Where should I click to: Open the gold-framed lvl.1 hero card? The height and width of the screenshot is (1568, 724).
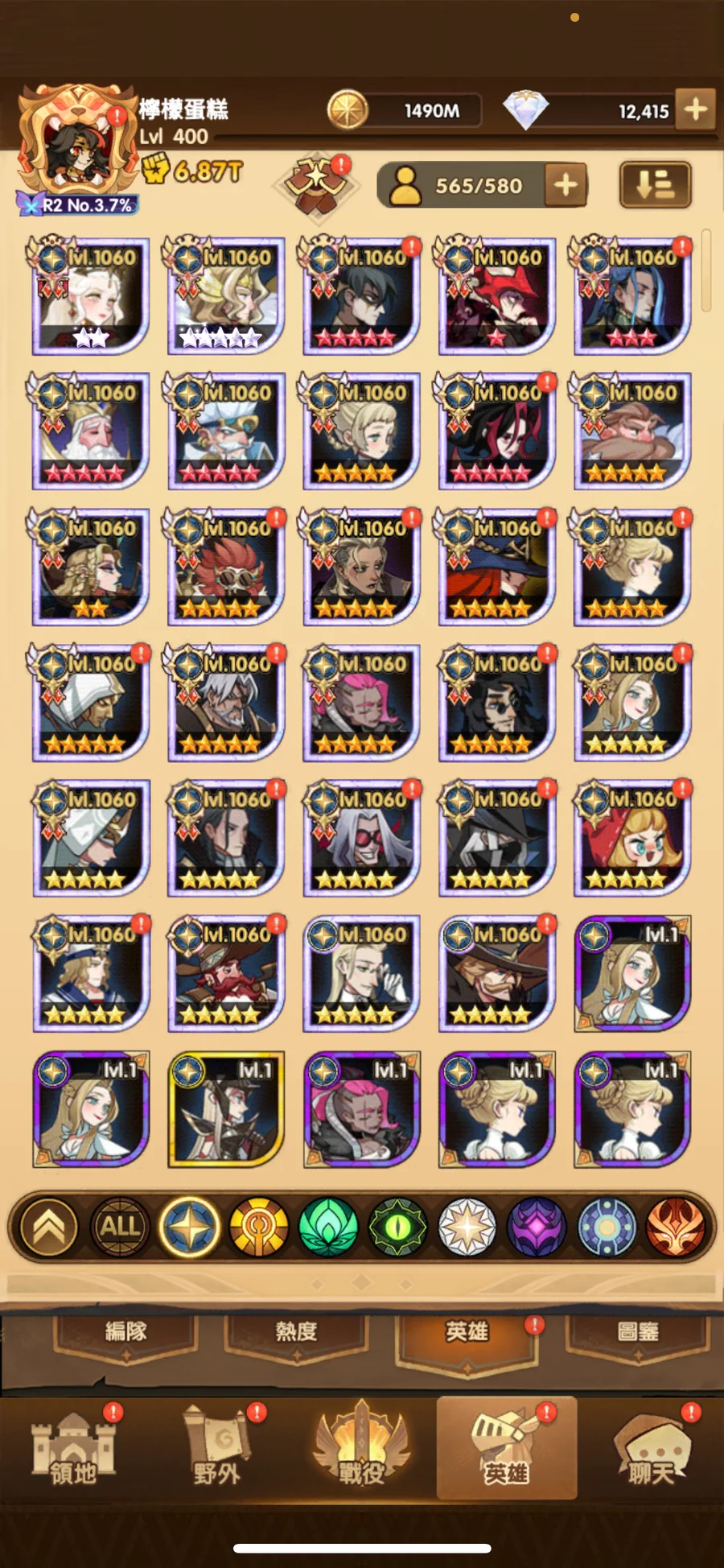pos(226,1109)
